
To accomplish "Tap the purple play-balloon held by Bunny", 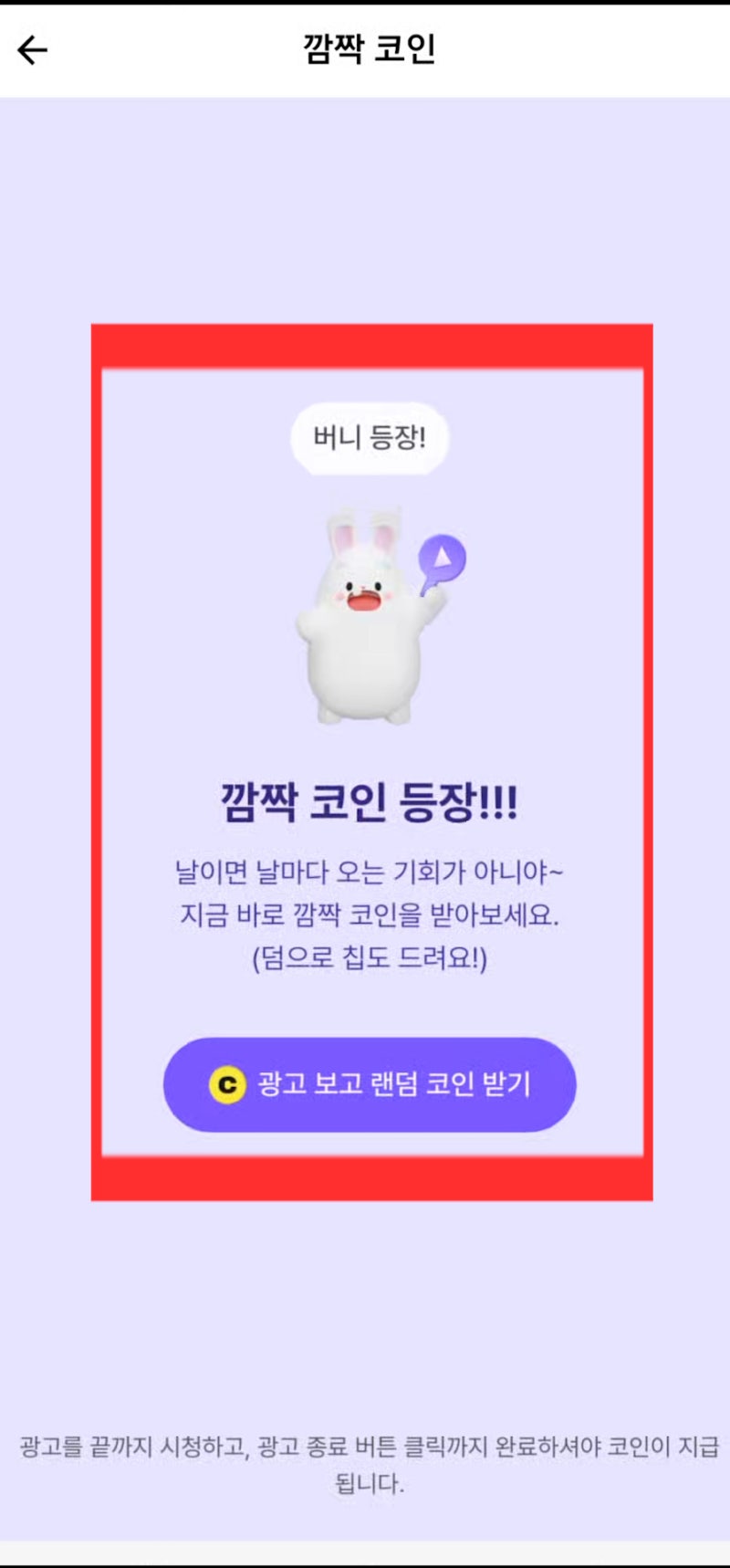I will coord(441,558).
